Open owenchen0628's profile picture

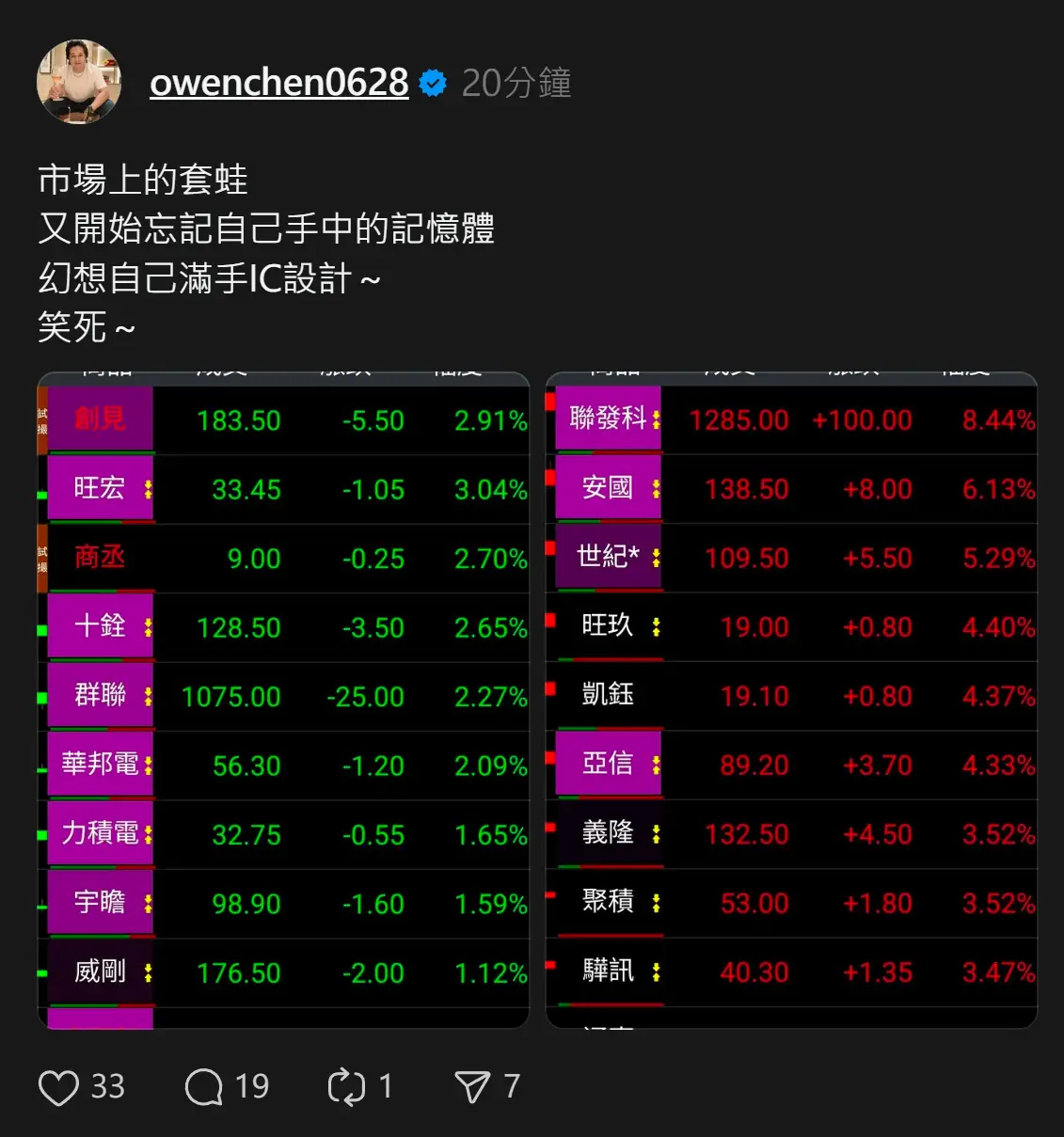pos(79,82)
